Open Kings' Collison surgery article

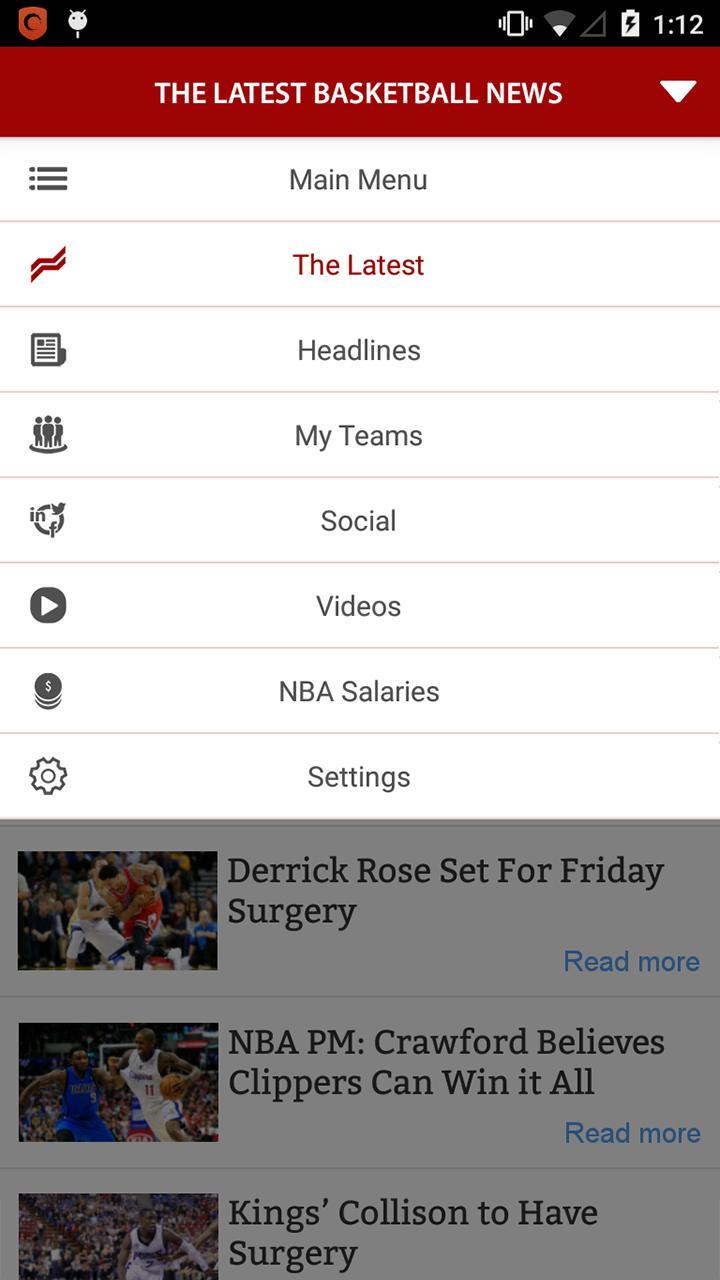413,1231
